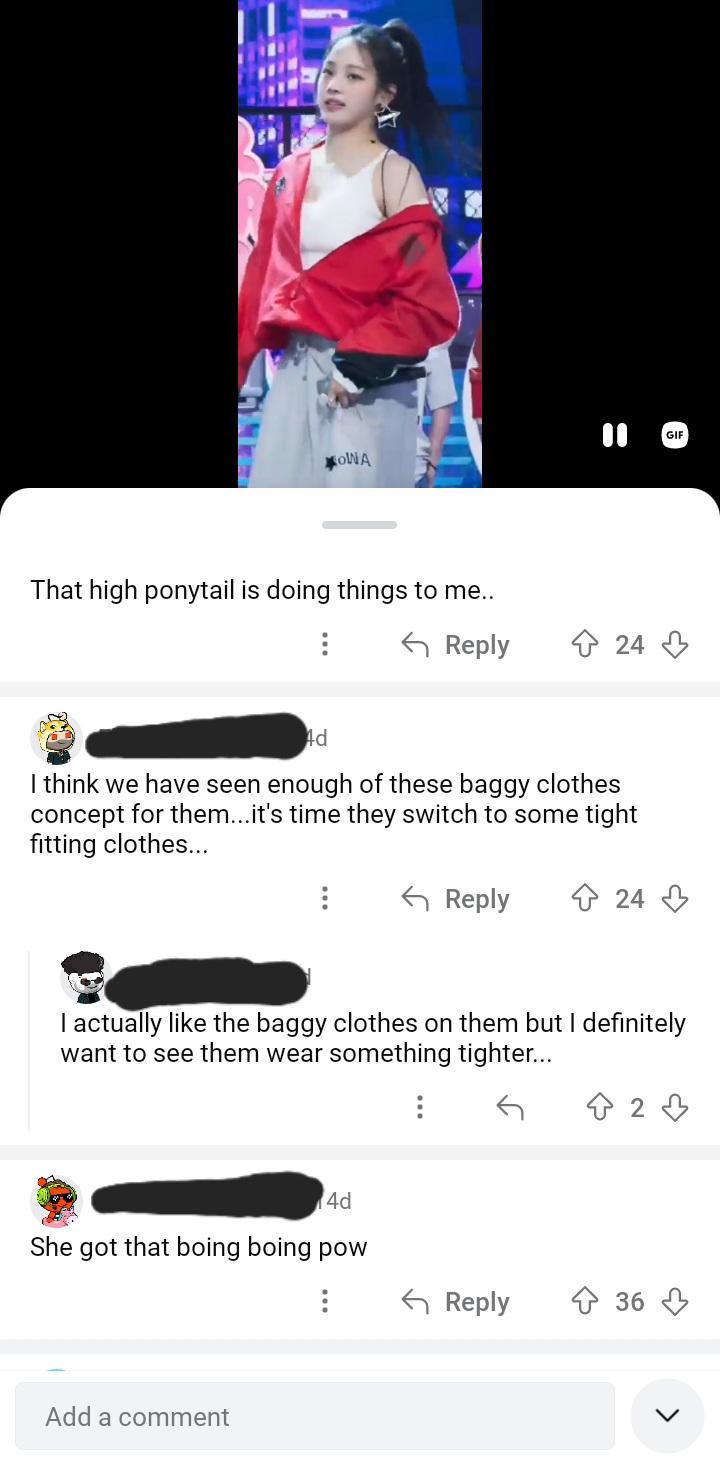
Task: Downvote the high ponytail comment
Action: (x=675, y=645)
